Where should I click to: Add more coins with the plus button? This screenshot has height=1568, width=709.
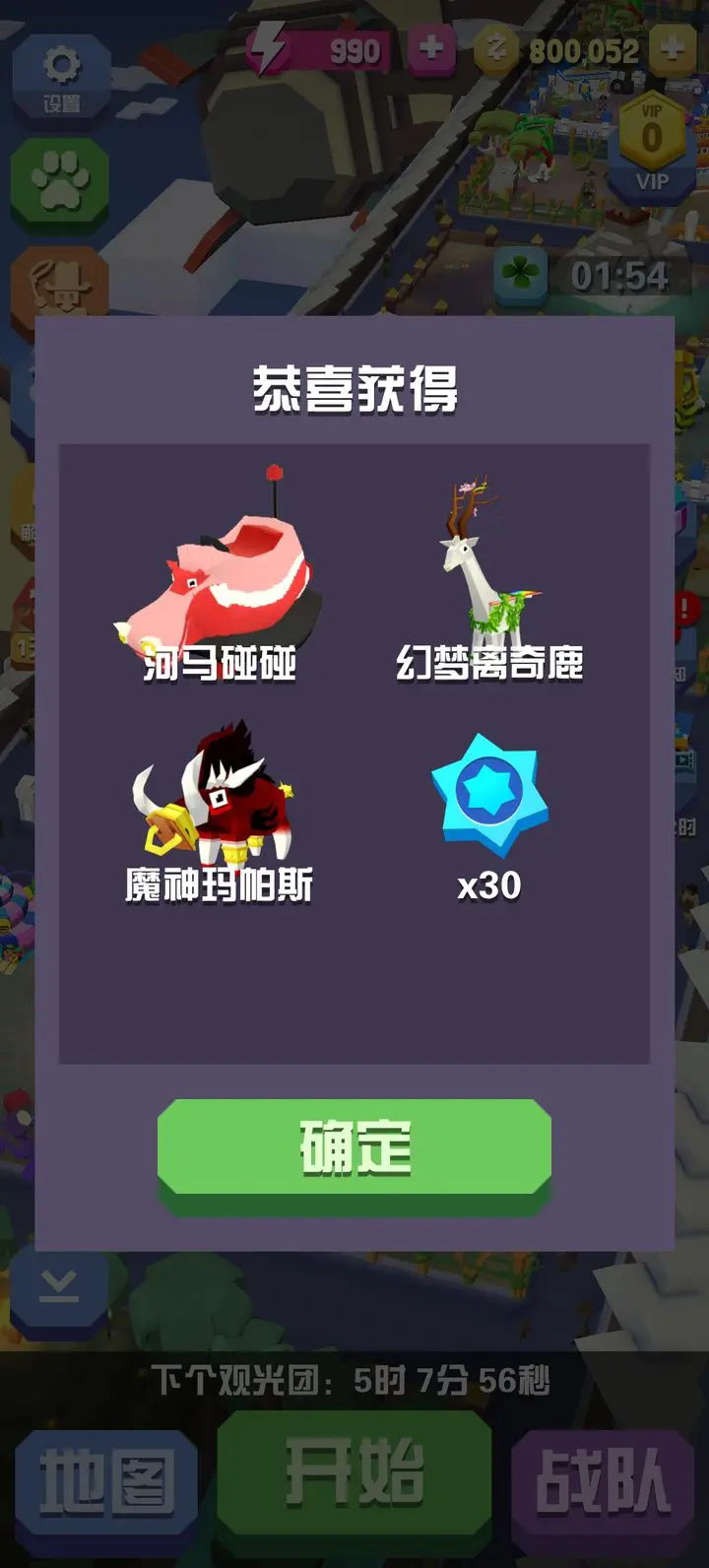tap(673, 48)
